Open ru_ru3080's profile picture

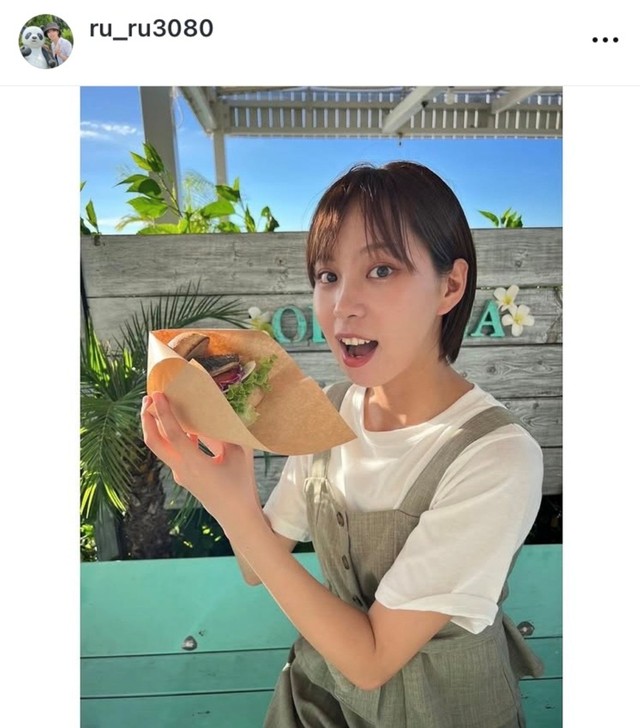[x=45, y=41]
